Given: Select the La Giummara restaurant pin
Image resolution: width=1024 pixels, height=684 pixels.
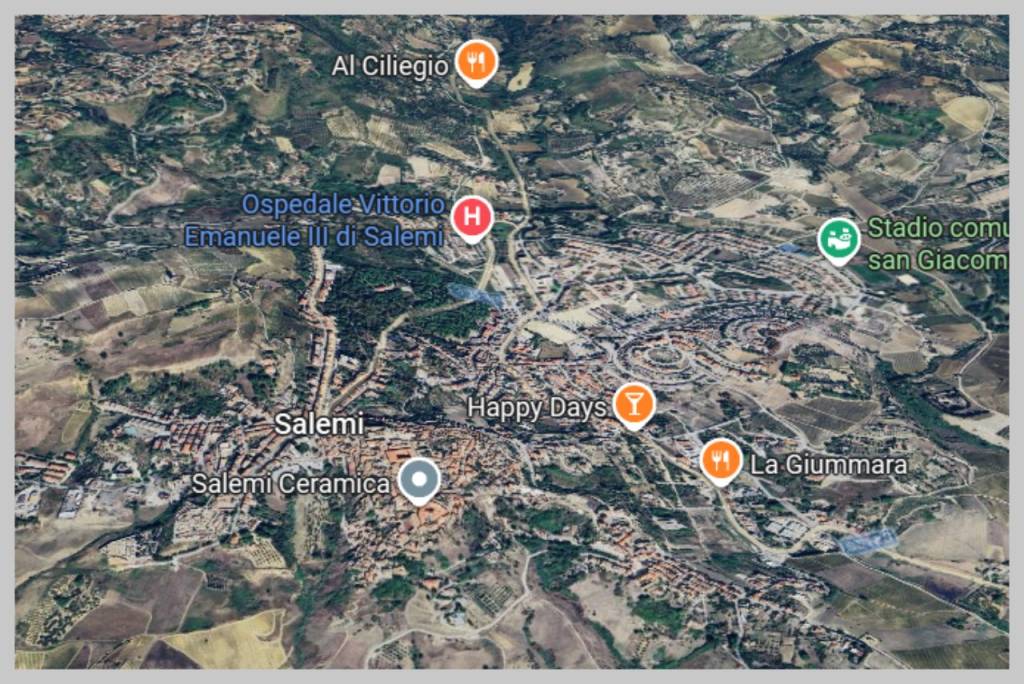Looking at the screenshot, I should (720, 460).
